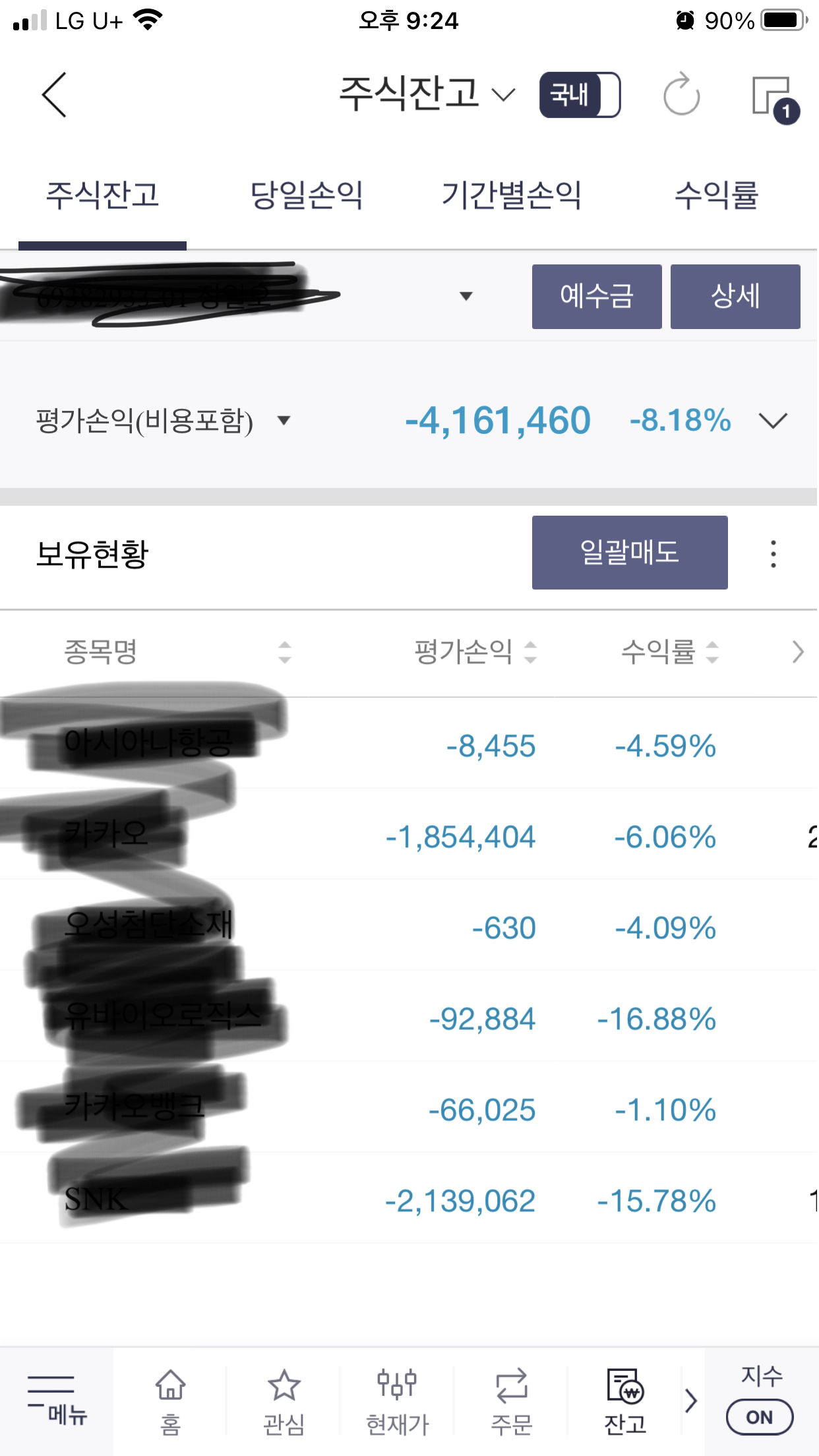
Task: Sort holdings by 수익률 column
Action: click(x=669, y=652)
